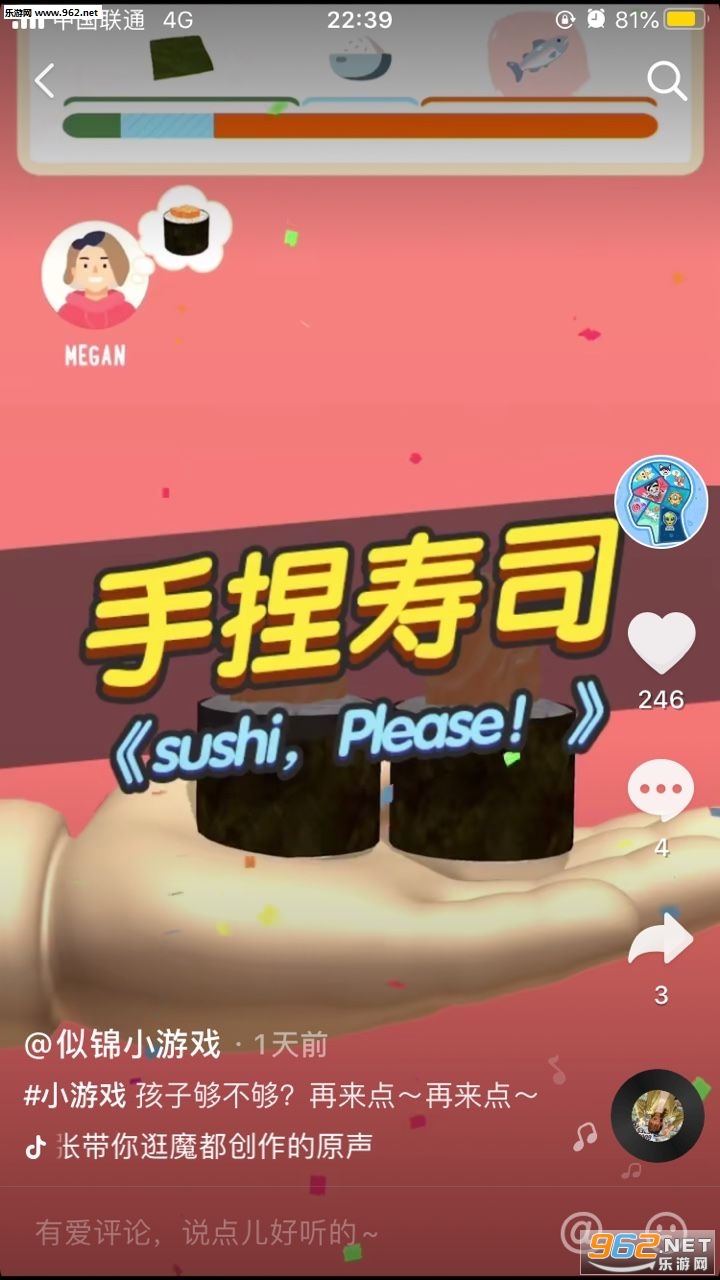Tap the original sound track title
The width and height of the screenshot is (720, 1280).
point(215,1146)
